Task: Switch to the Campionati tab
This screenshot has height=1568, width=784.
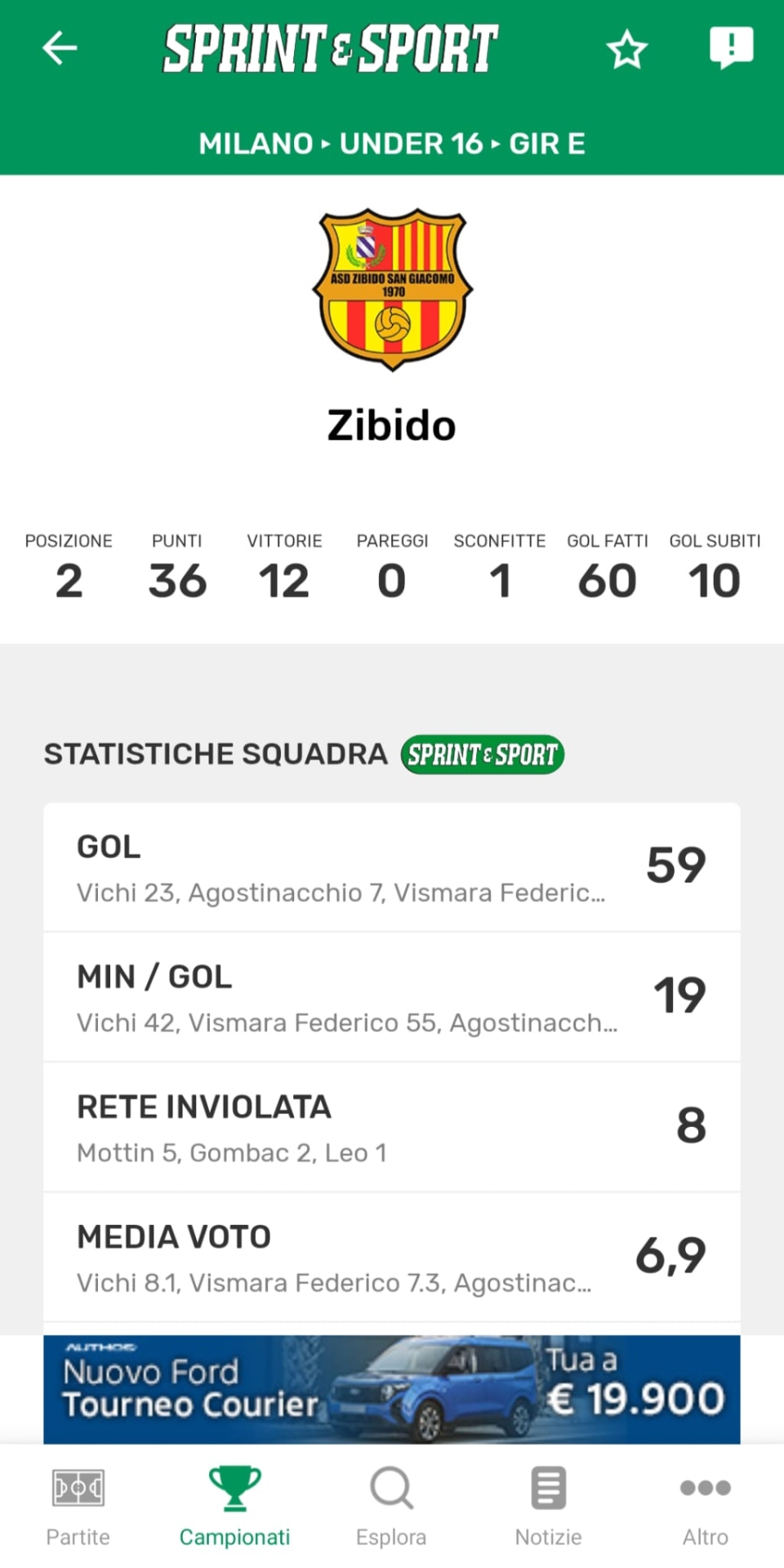Action: (x=234, y=1507)
